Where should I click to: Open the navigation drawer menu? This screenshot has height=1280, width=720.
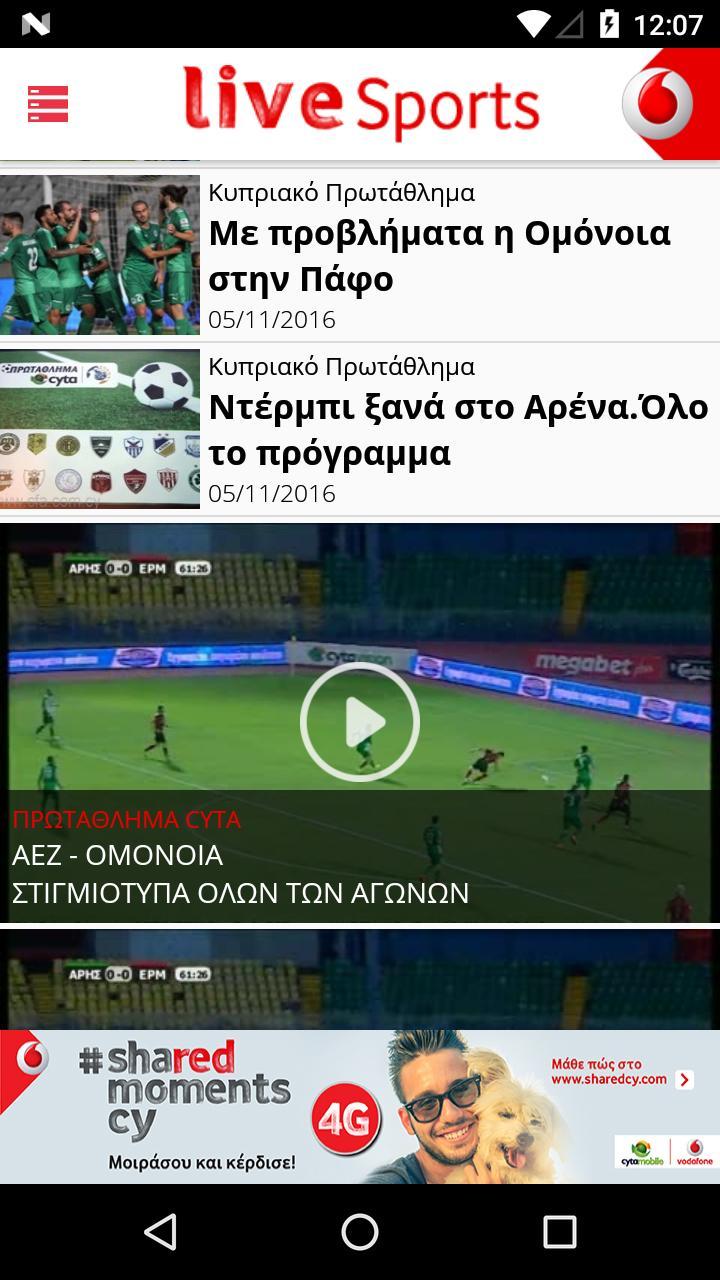point(48,102)
